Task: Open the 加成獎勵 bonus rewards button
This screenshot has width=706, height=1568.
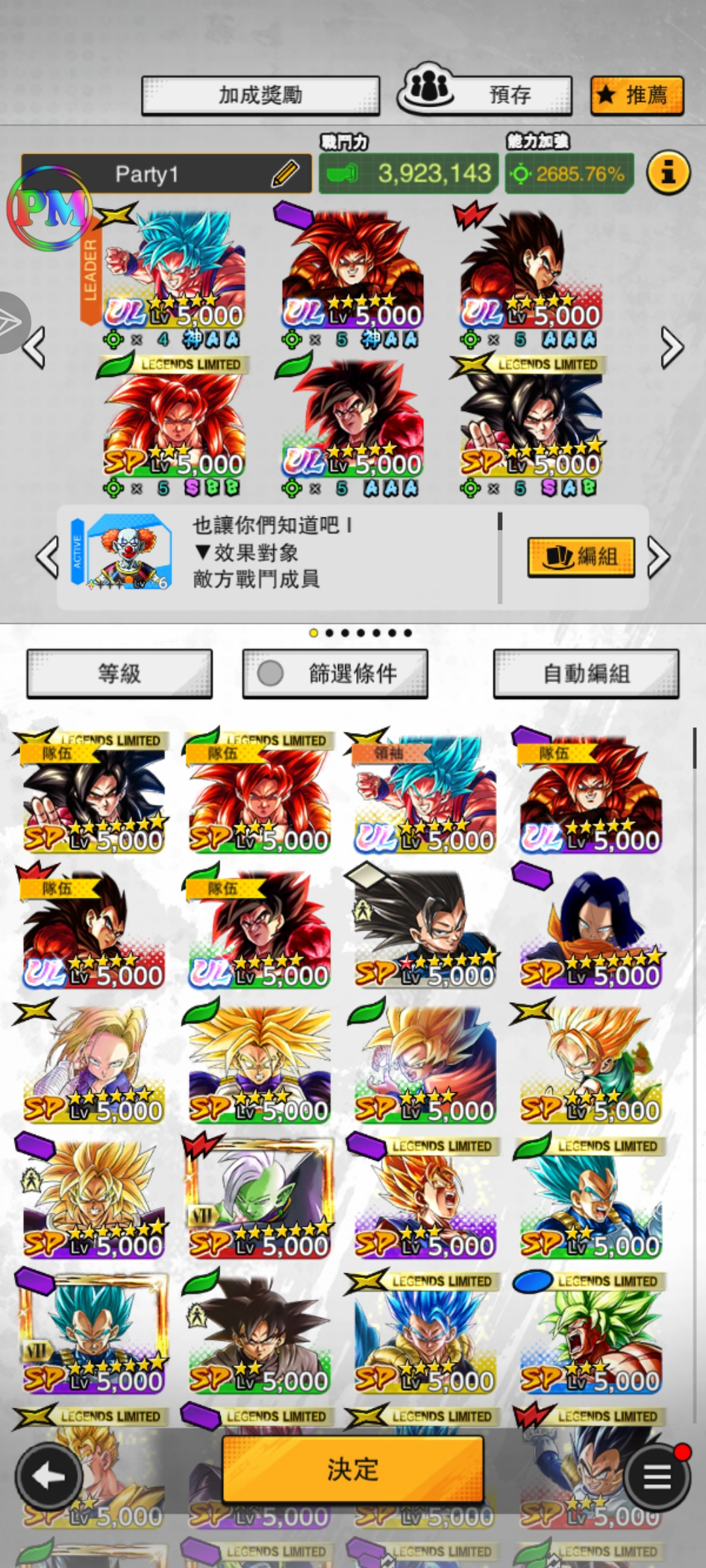Action: pyautogui.click(x=260, y=95)
